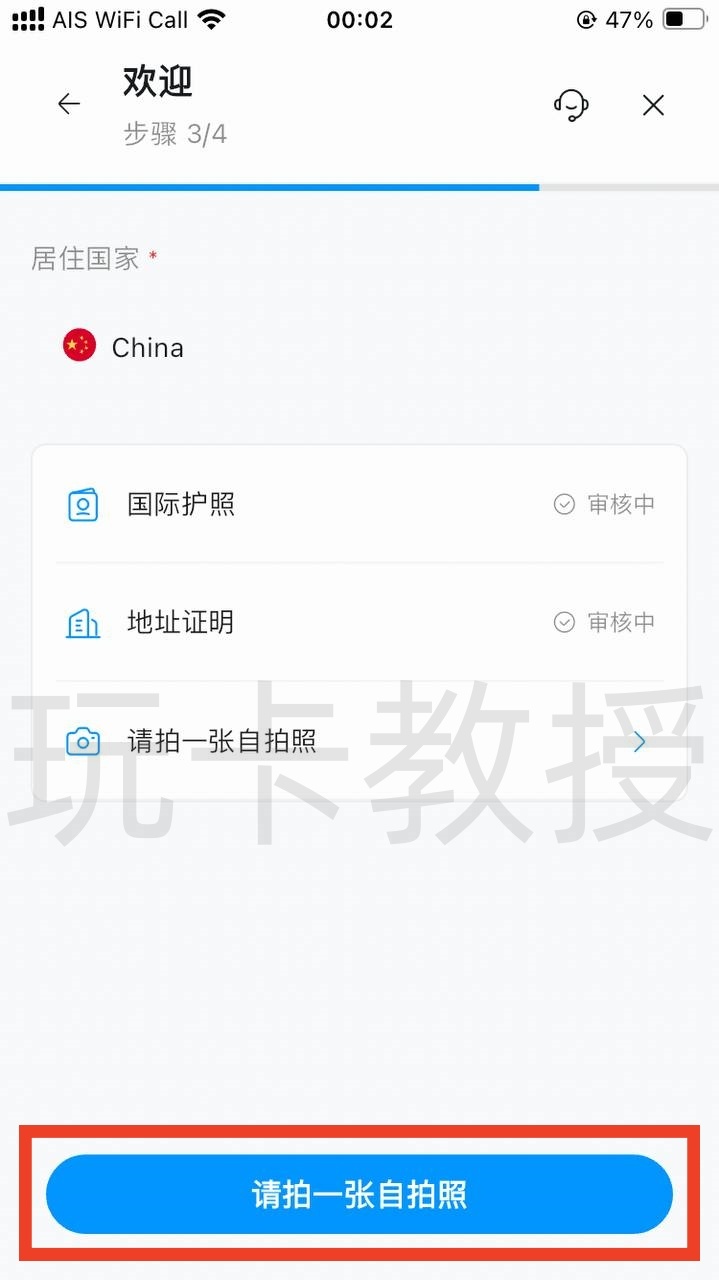Open the 请拍一张自拍照 row with chevron
719x1280 pixels.
(359, 741)
